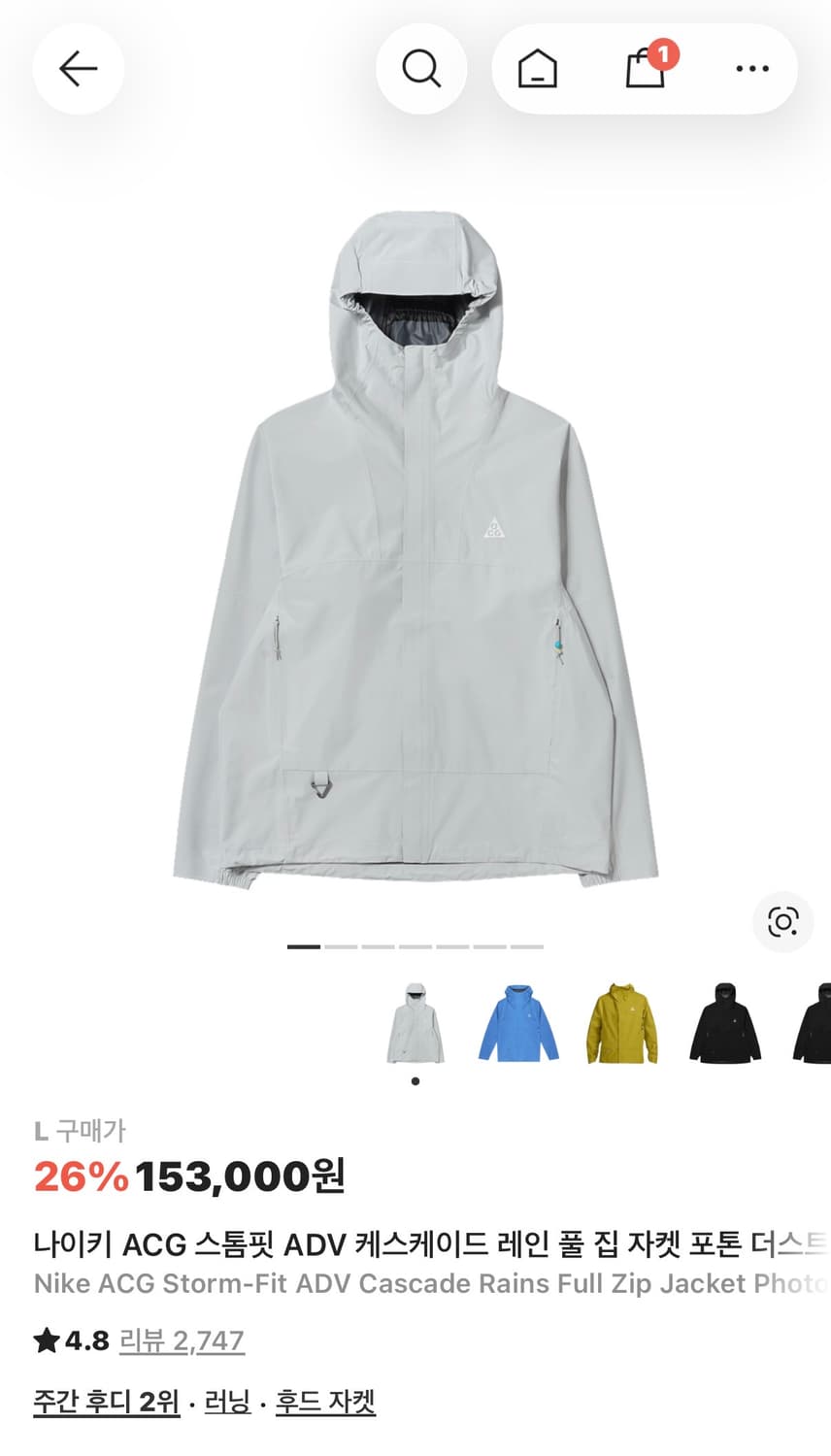The height and width of the screenshot is (1456, 831).
Task: Go to the home screen icon
Action: tap(536, 68)
